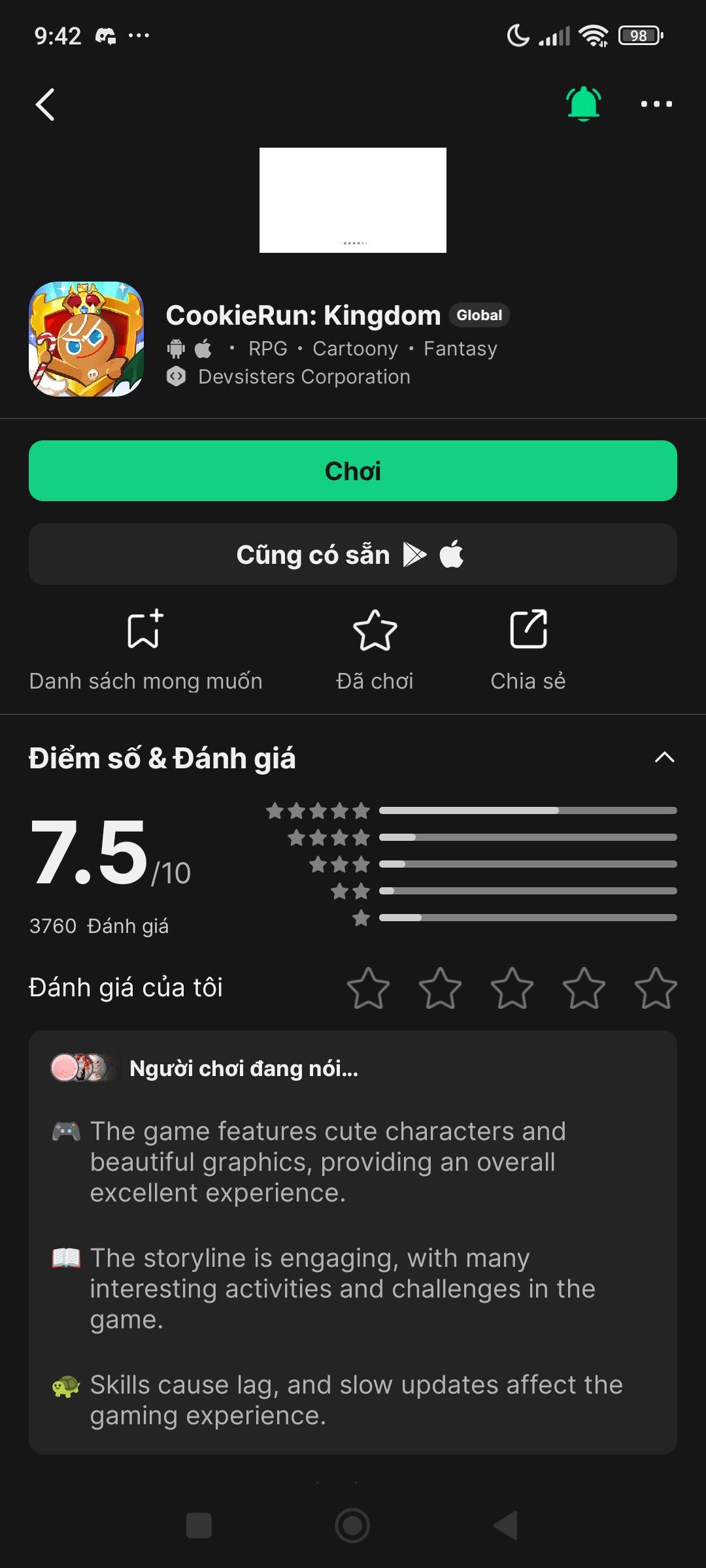Collapse the Điểm số & Đánh giá section
This screenshot has height=1568, width=706.
(x=664, y=758)
